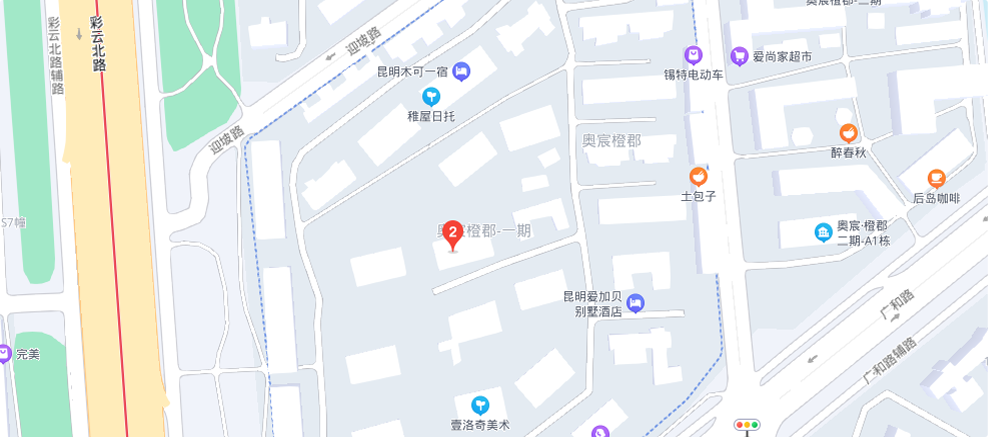Tap the 爱尚家超市 supermarket marker
Screen dimensions: 988x437
(x=739, y=55)
